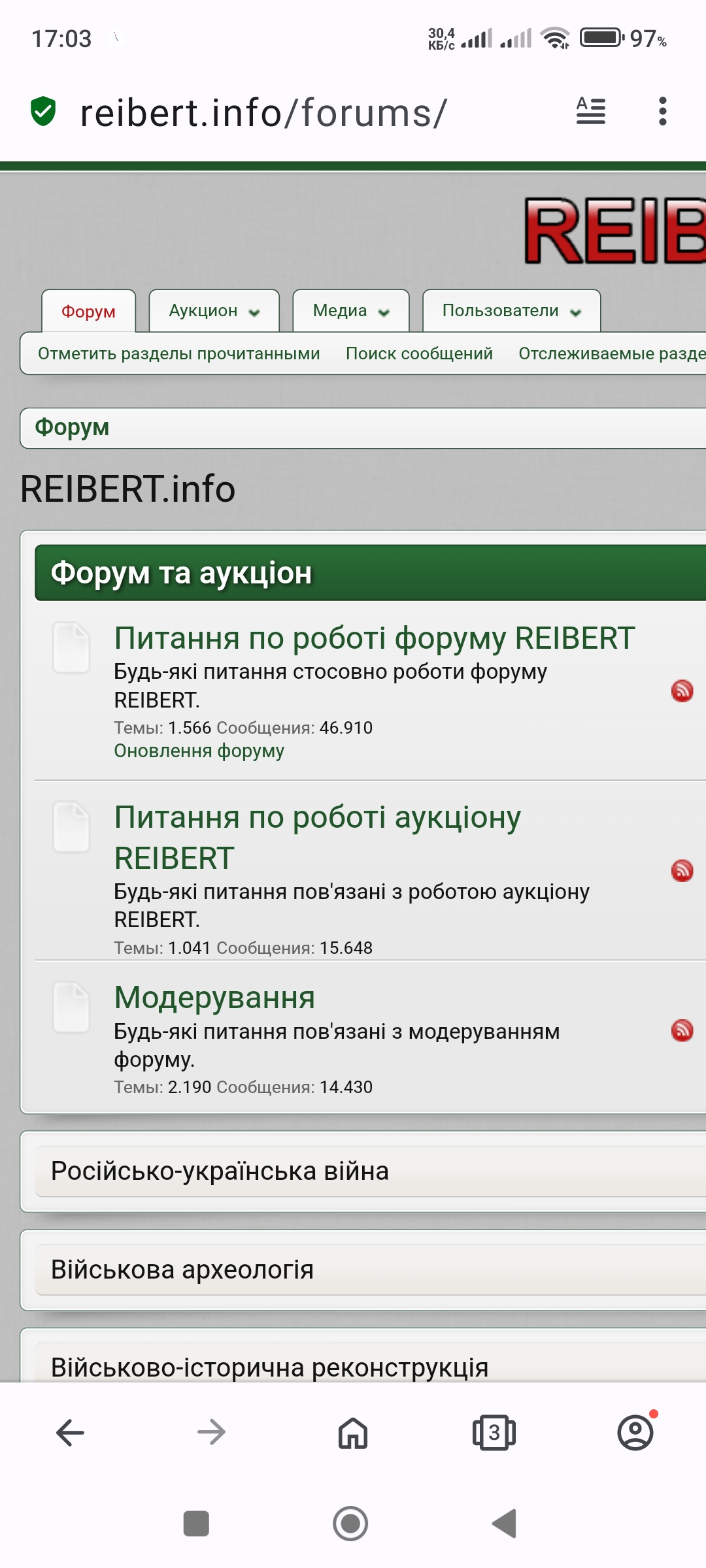Screen dimensions: 706x1568
Task: Tap Отметить разделы прочитанными link
Action: tap(179, 353)
